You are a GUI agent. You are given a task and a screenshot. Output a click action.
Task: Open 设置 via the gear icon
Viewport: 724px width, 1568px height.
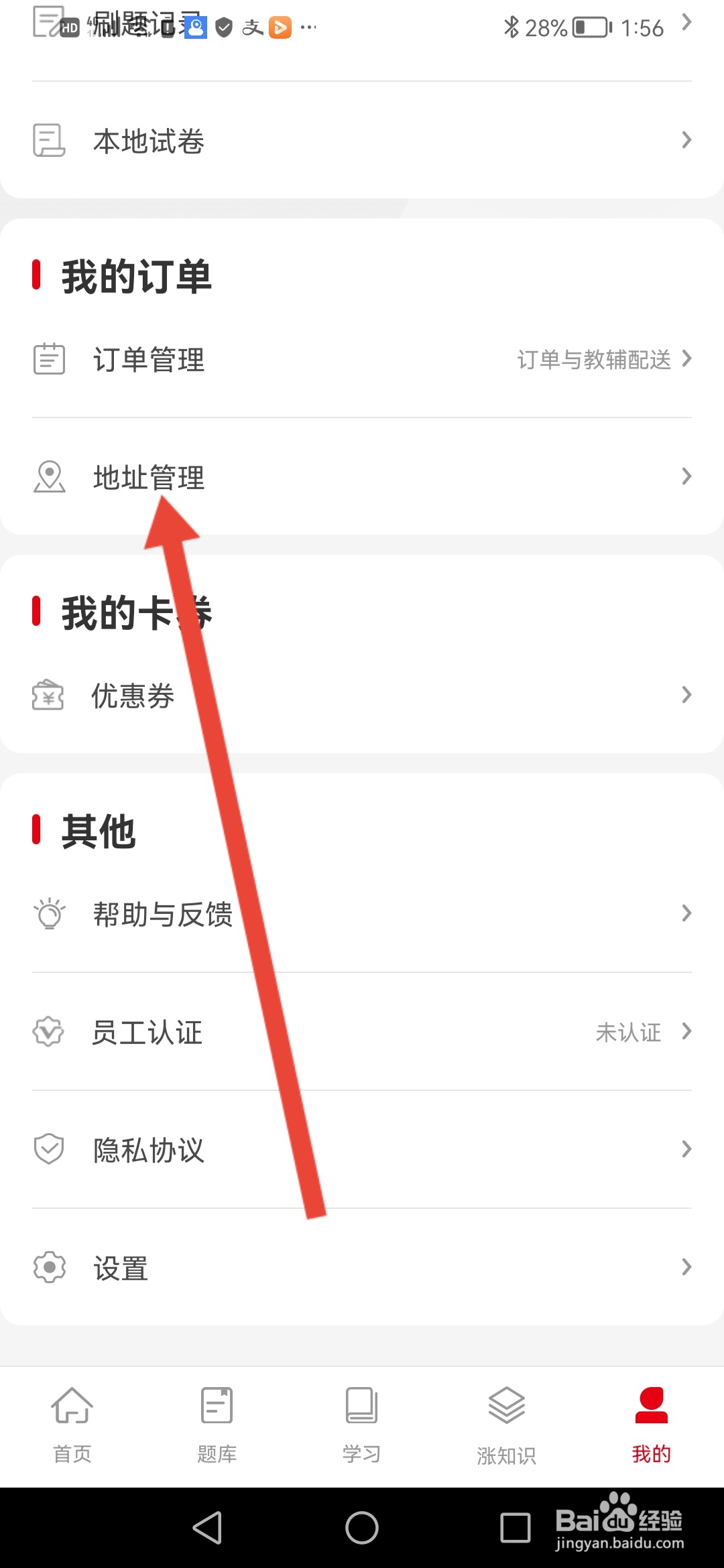click(49, 1266)
